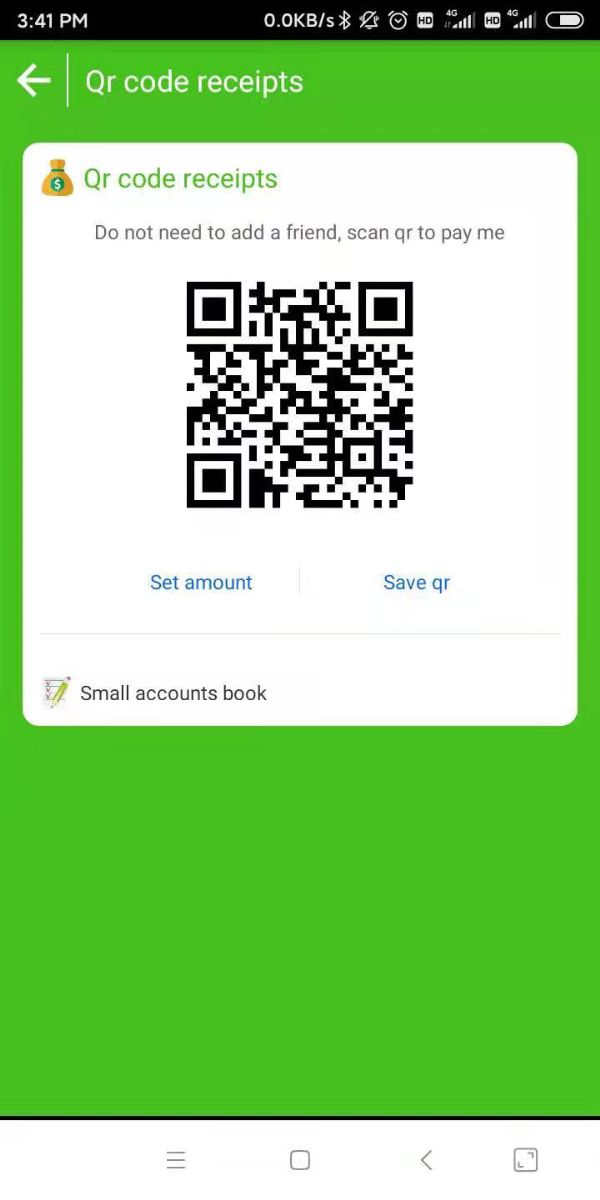Tap Set amount link
Screen dimensions: 600x1200
click(x=201, y=582)
